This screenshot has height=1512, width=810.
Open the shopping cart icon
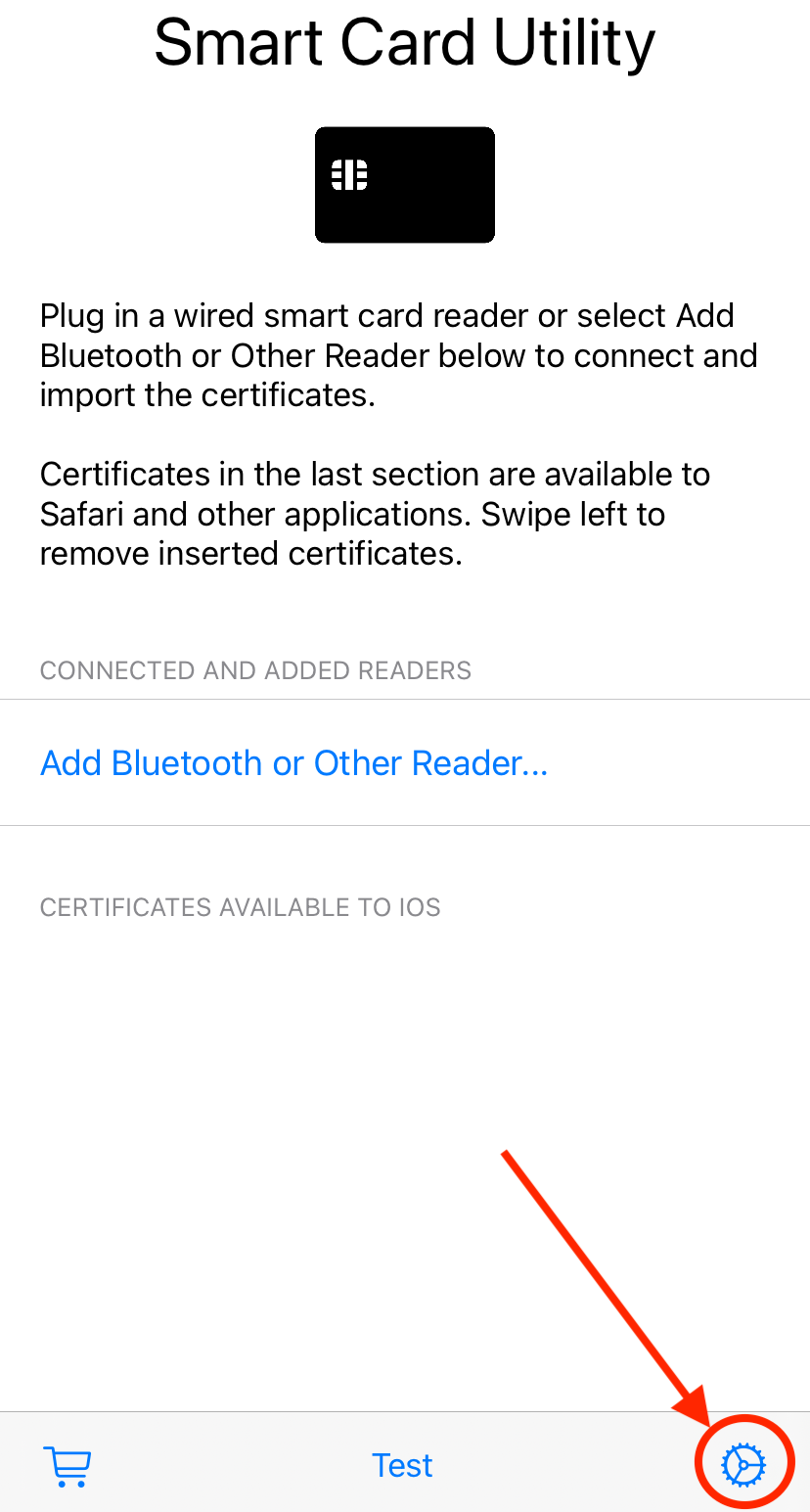coord(67,1466)
